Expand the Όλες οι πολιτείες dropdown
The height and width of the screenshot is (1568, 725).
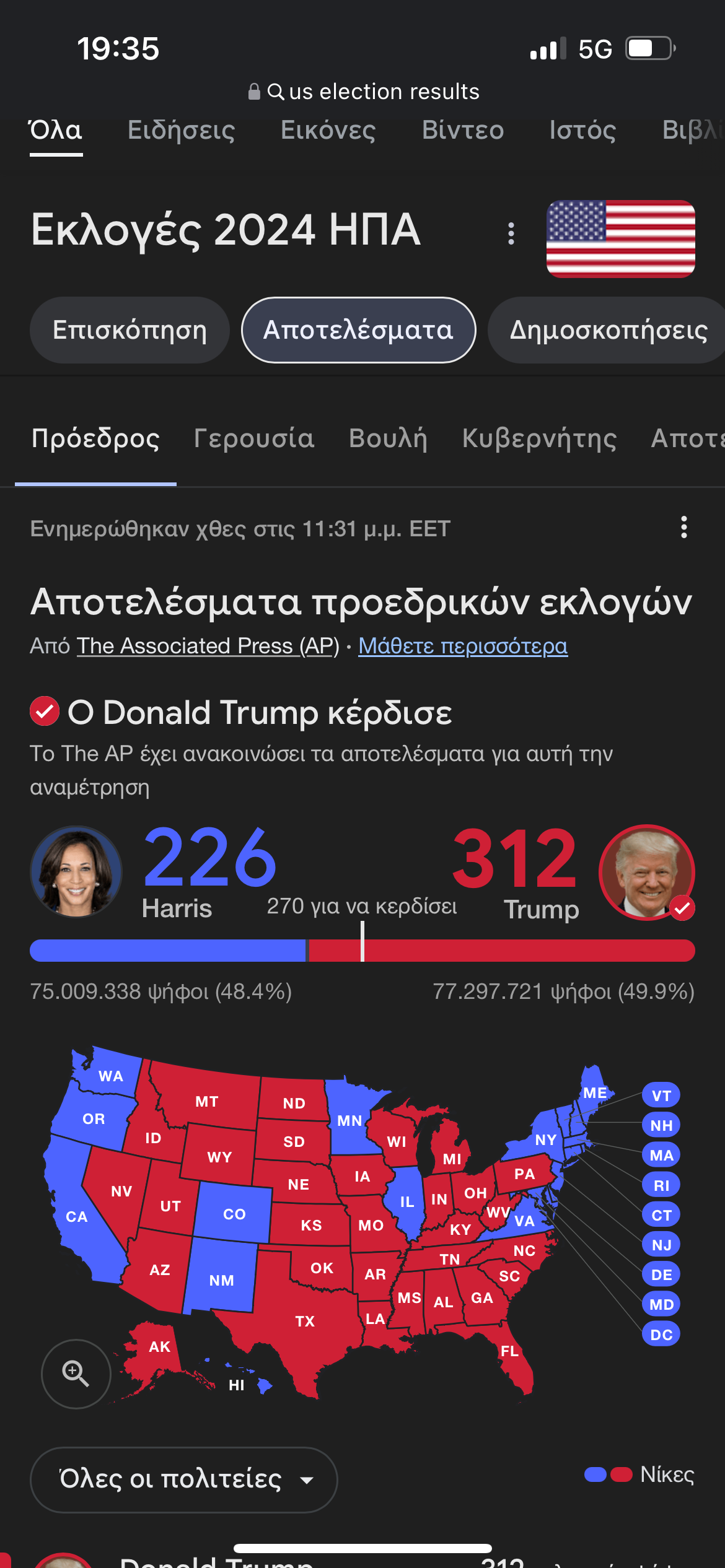[183, 1479]
